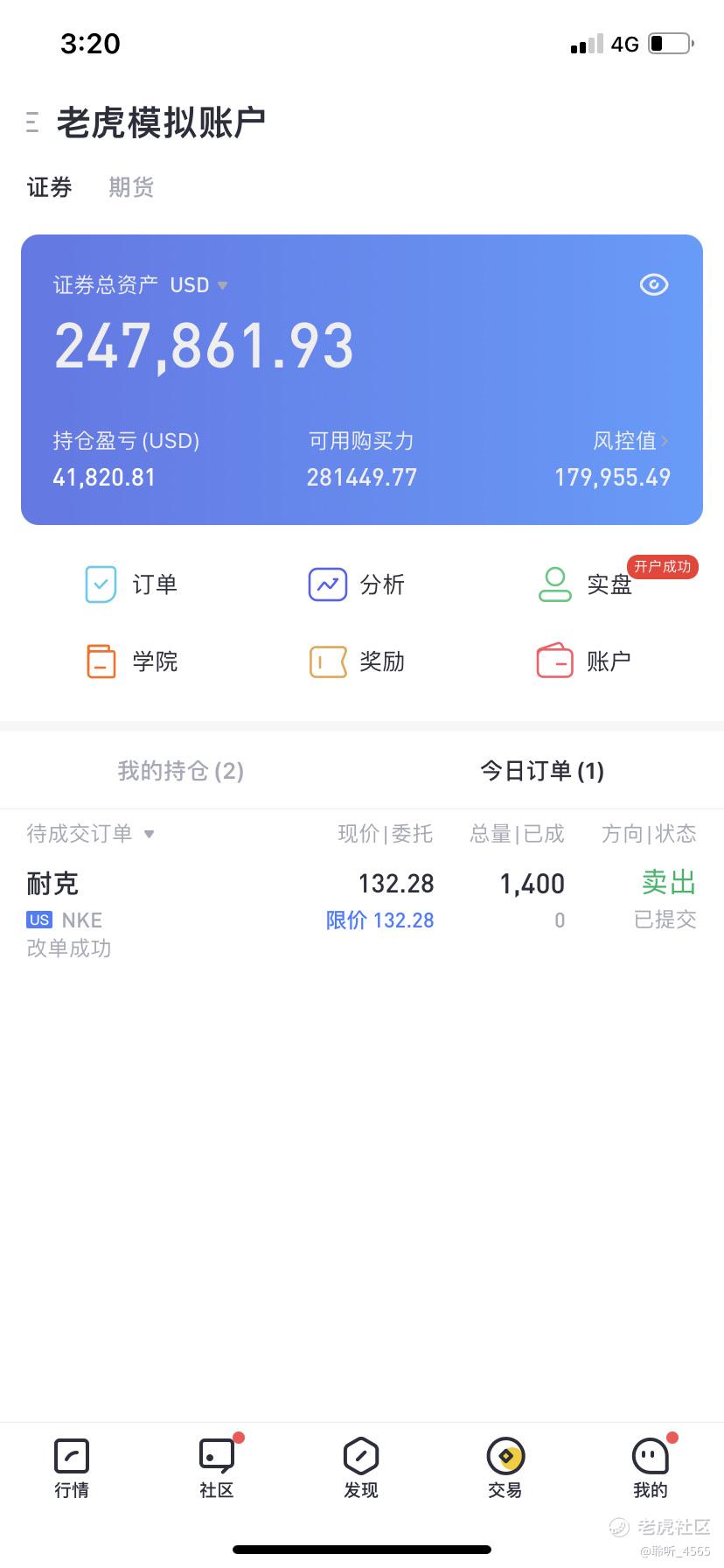The image size is (724, 1568).
Task: Switch to the 期货 tab
Action: (131, 187)
